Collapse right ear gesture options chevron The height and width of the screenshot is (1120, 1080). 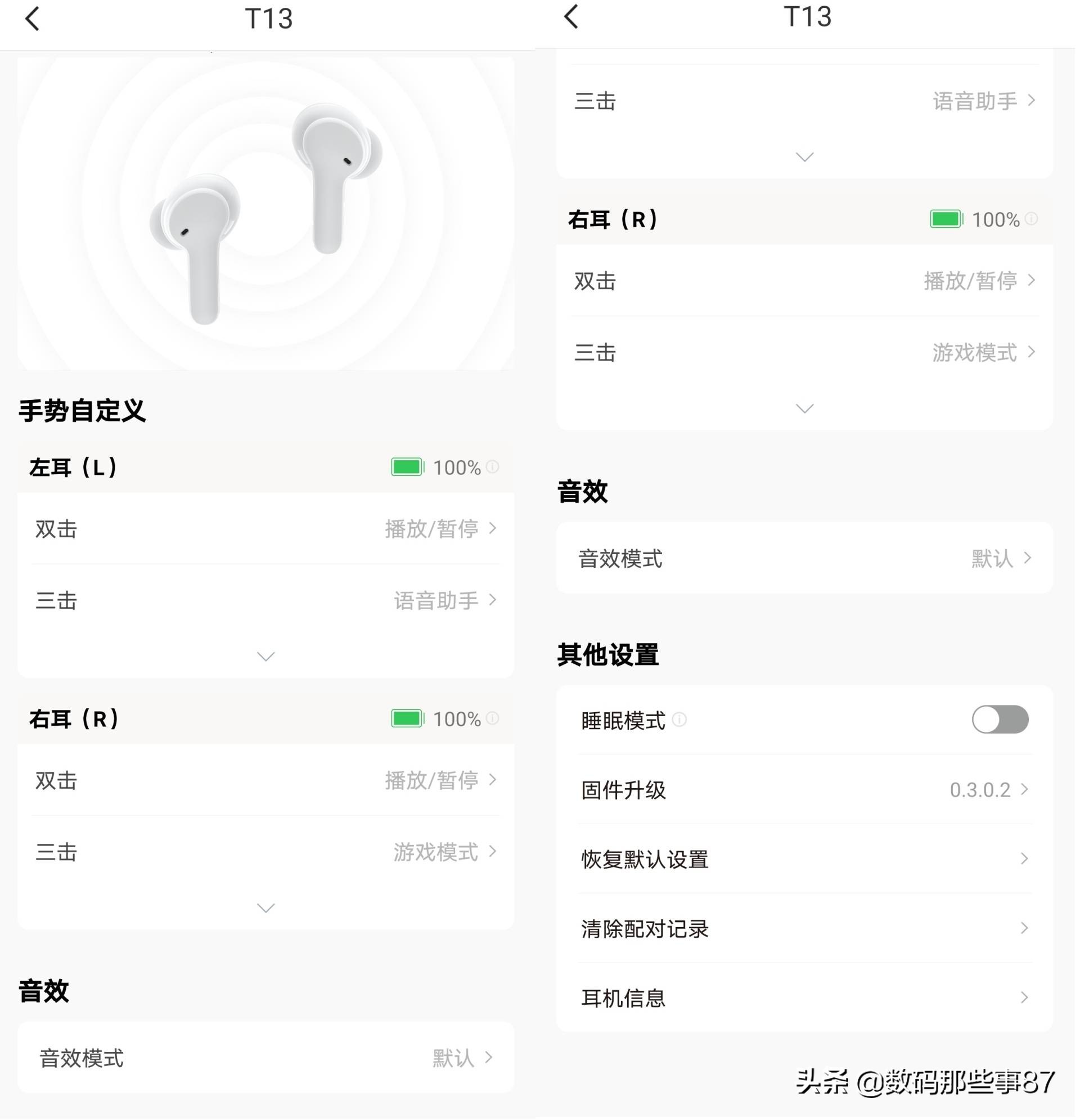[804, 407]
